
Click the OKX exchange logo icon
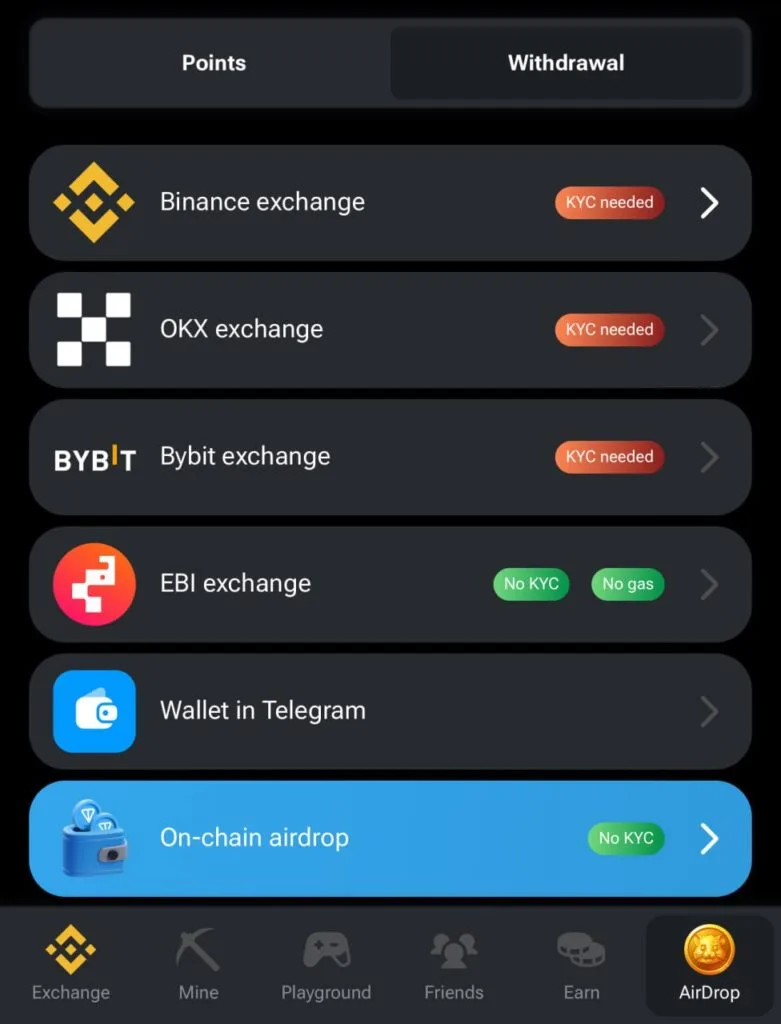pos(96,329)
